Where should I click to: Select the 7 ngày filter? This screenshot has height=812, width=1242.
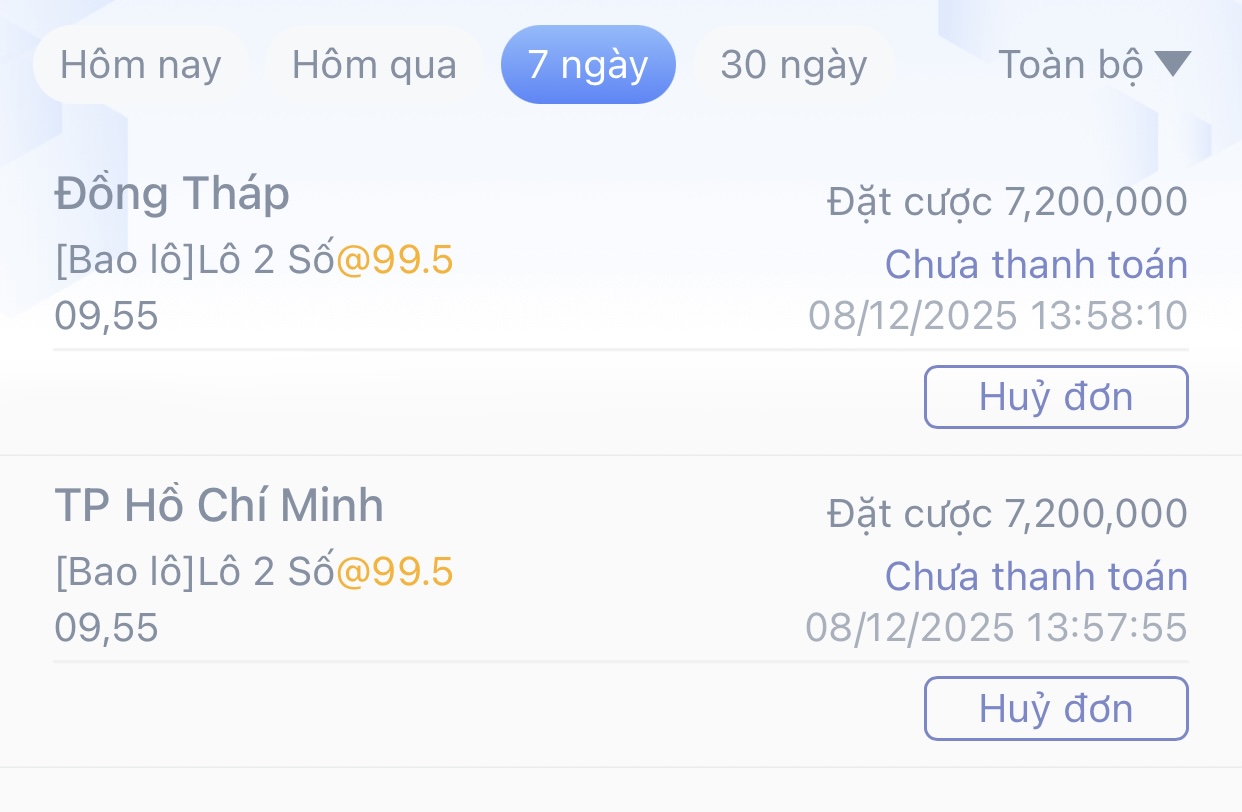pyautogui.click(x=588, y=65)
